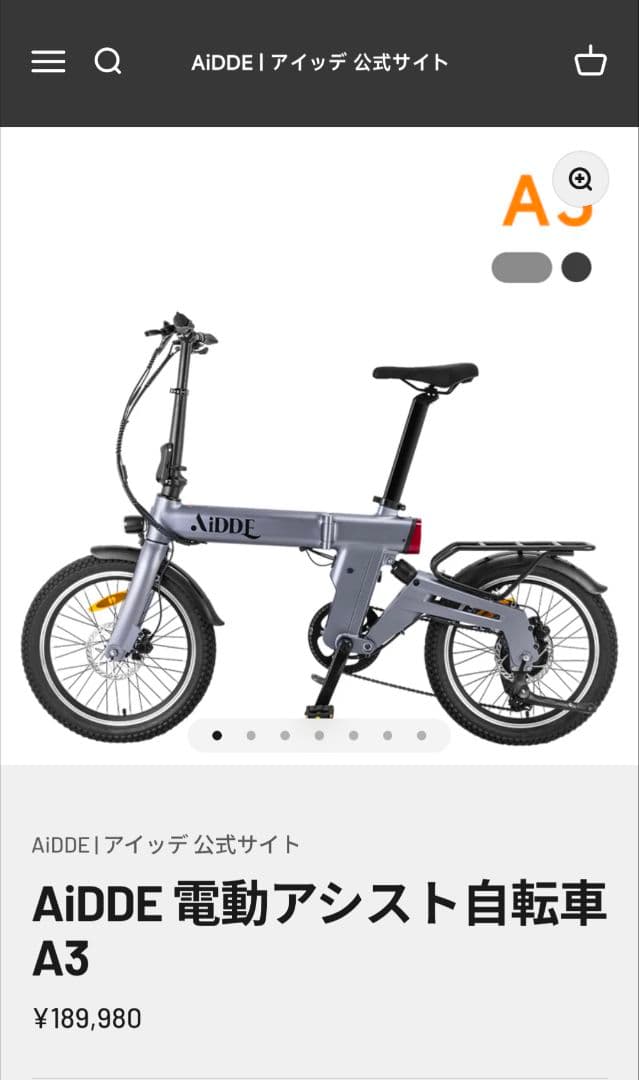Jump to the last product image dot

(x=421, y=735)
